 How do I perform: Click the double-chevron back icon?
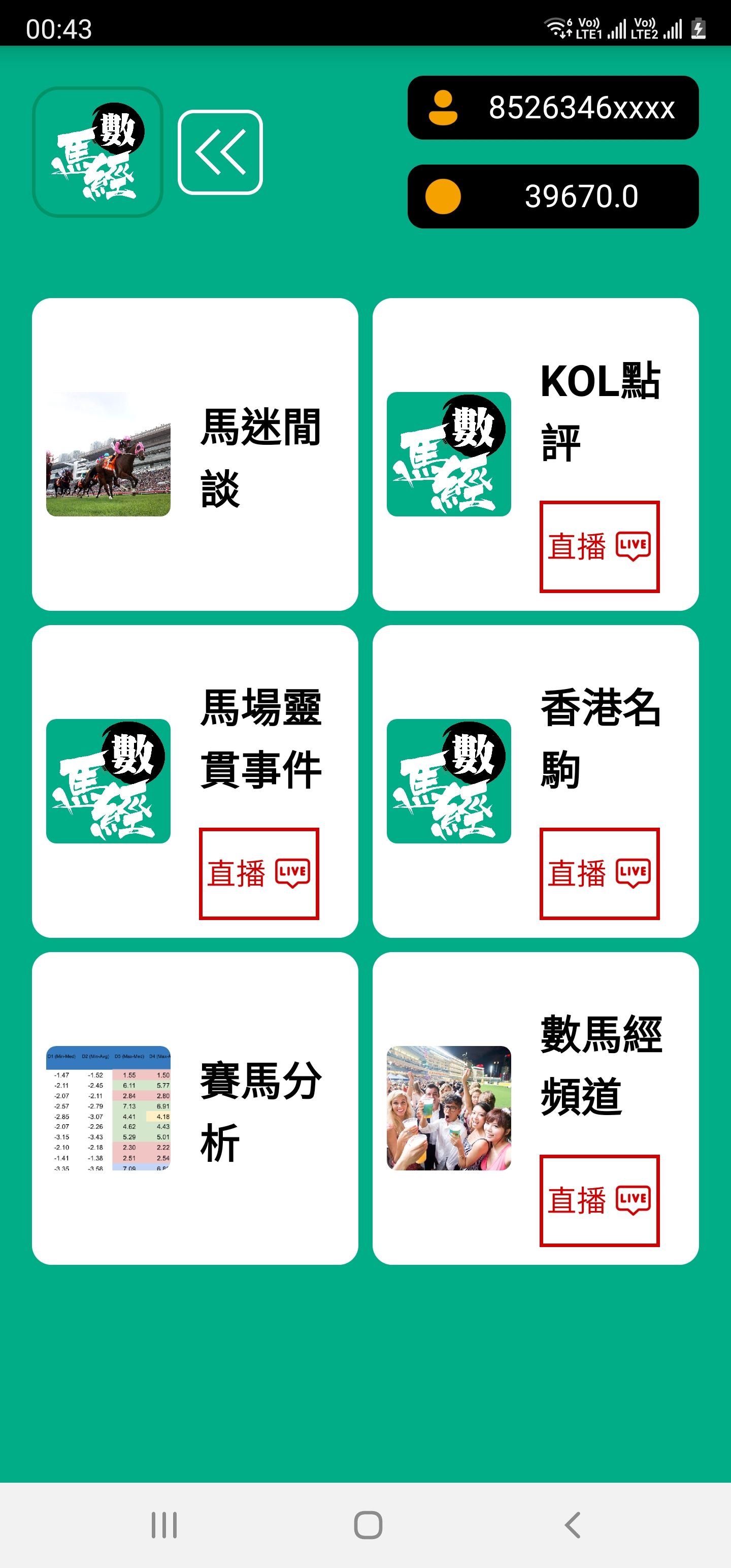click(220, 152)
